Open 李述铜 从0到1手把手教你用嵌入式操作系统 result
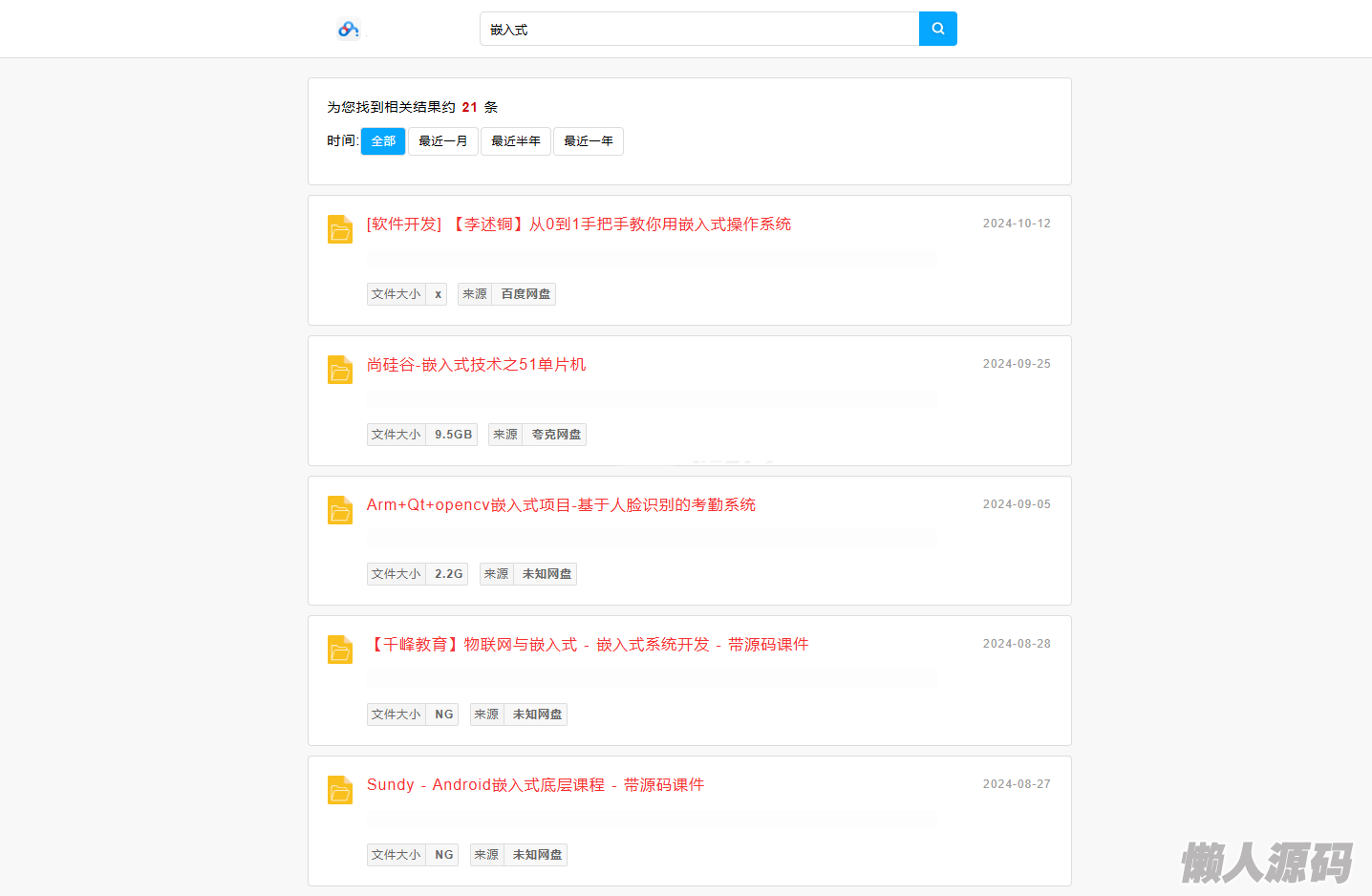 [579, 224]
